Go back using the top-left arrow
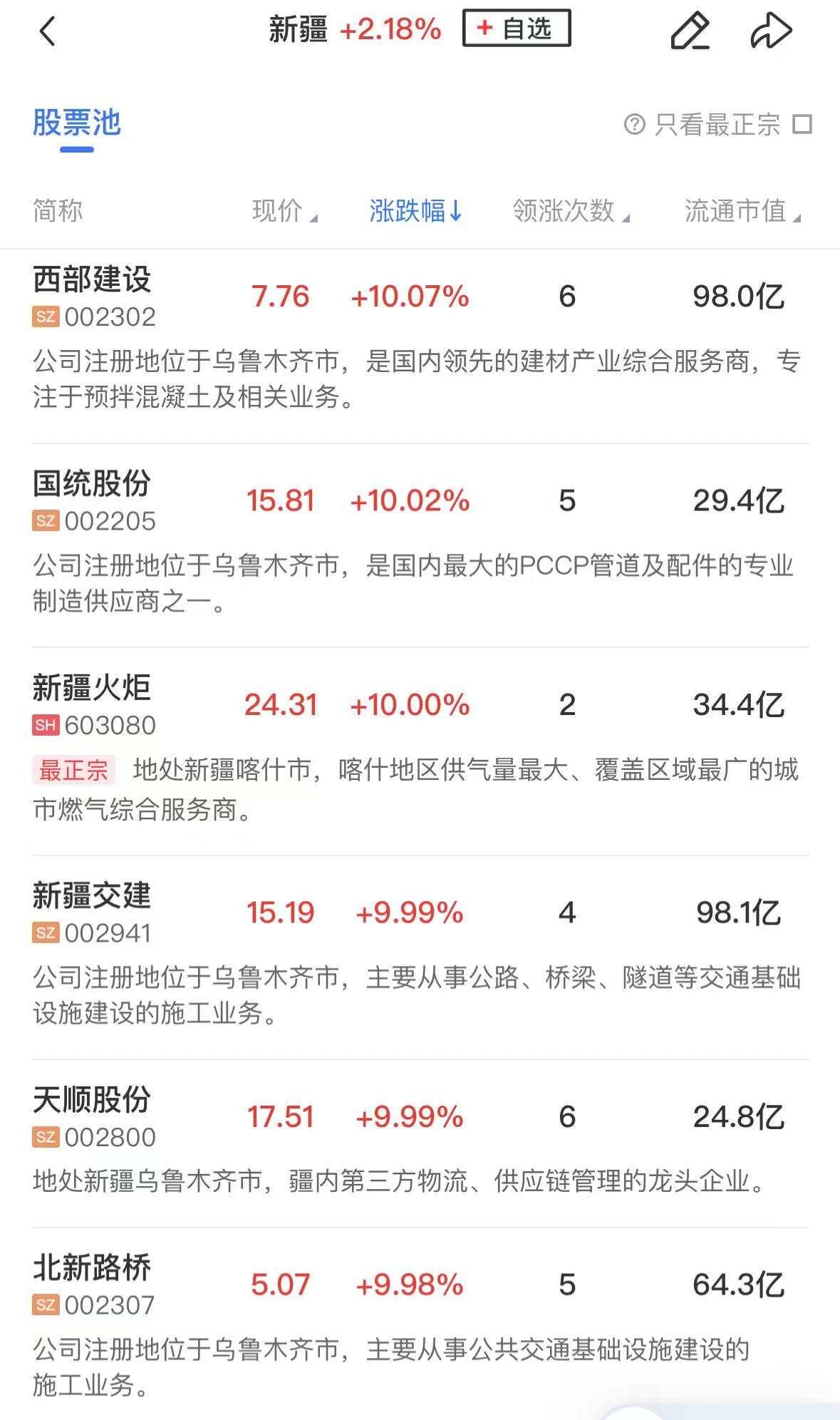This screenshot has width=840, height=1420. 47,31
